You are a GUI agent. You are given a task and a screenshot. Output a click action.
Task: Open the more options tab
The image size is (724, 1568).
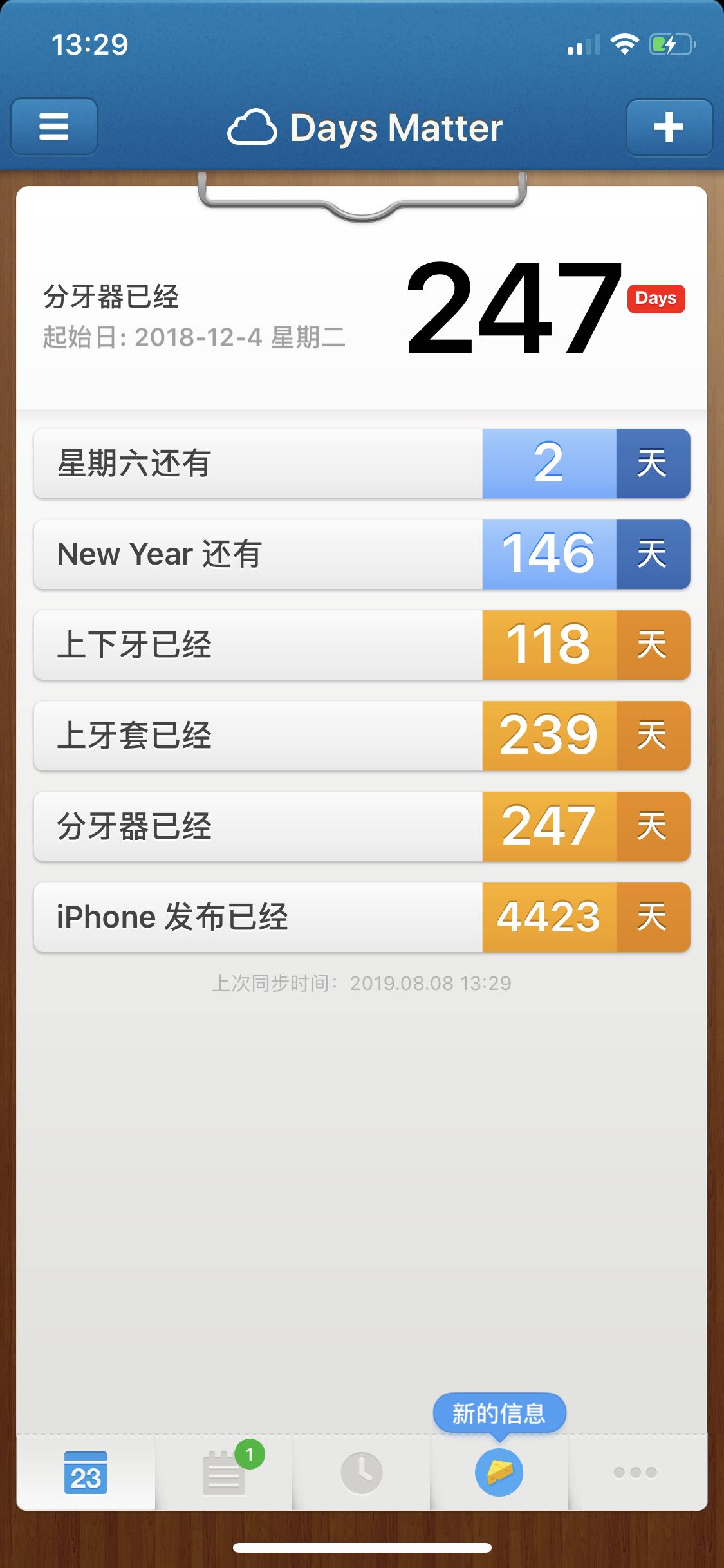636,1473
